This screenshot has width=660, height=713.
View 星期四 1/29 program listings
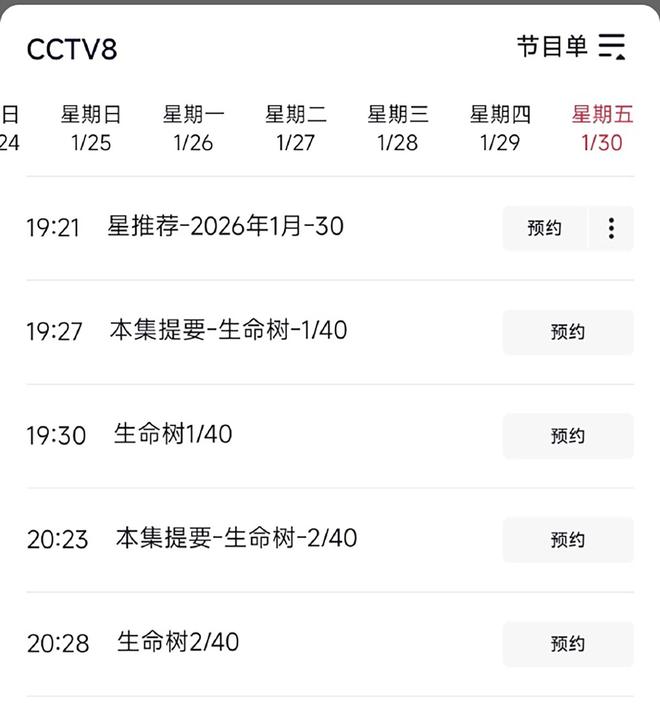[x=499, y=129]
